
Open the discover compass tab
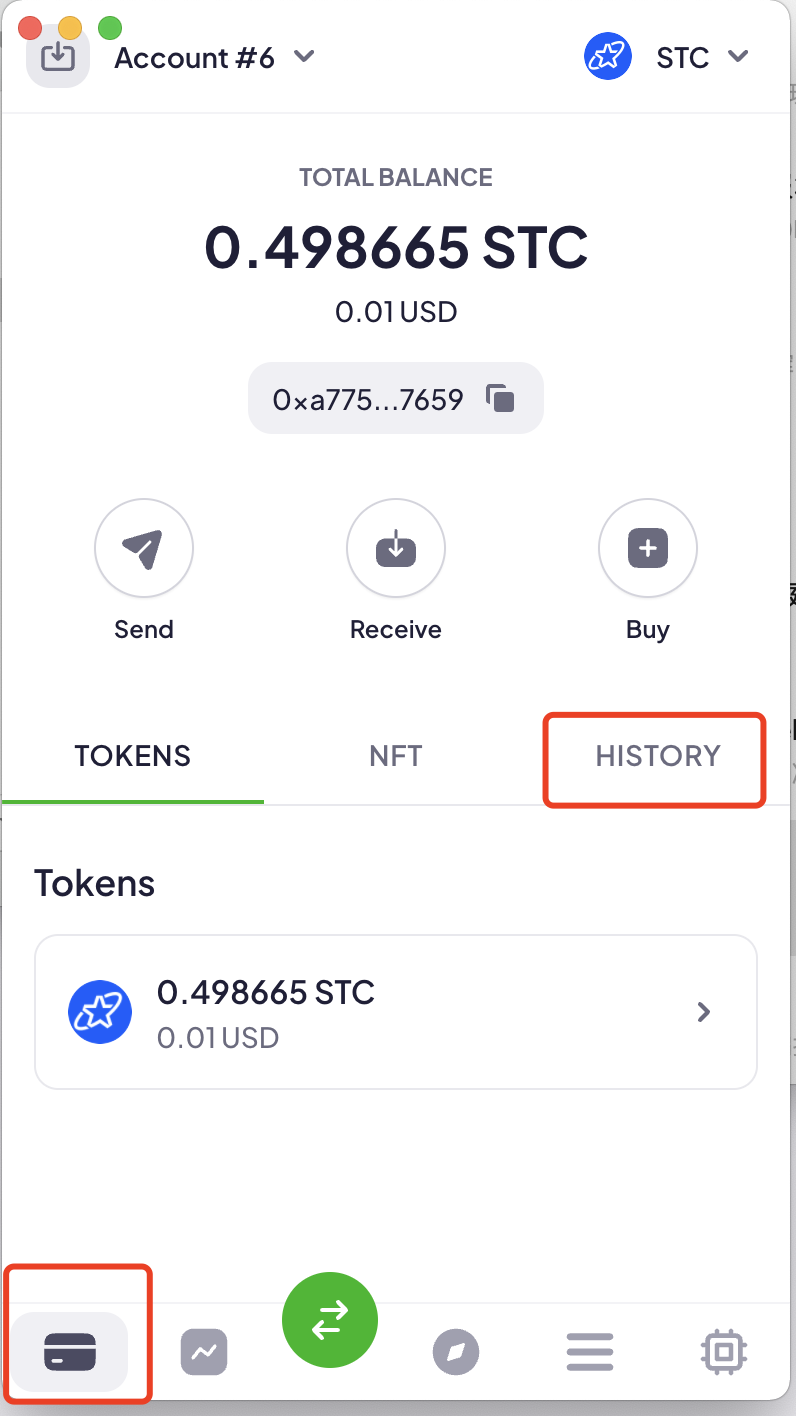coord(456,1353)
